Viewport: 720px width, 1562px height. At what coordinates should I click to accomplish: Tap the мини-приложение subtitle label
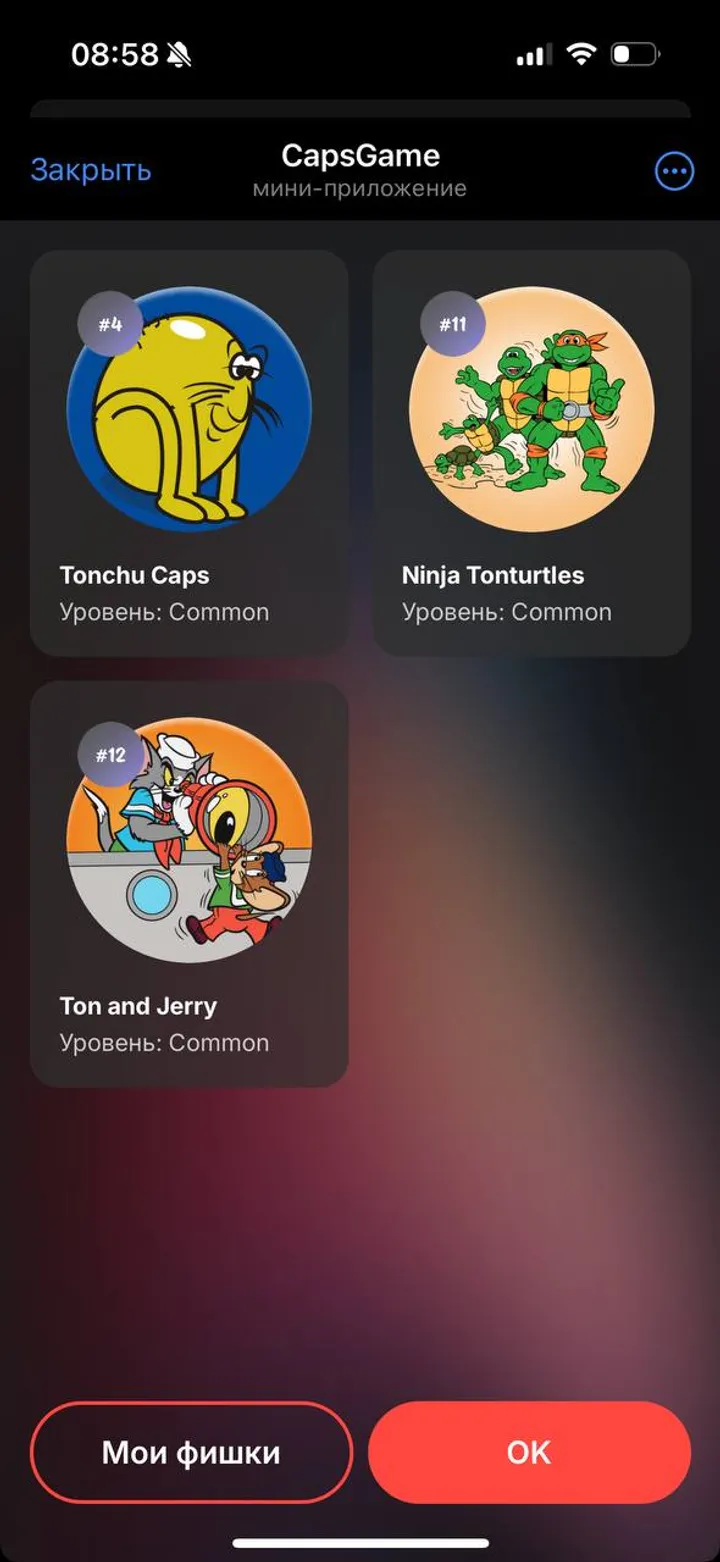click(x=360, y=188)
